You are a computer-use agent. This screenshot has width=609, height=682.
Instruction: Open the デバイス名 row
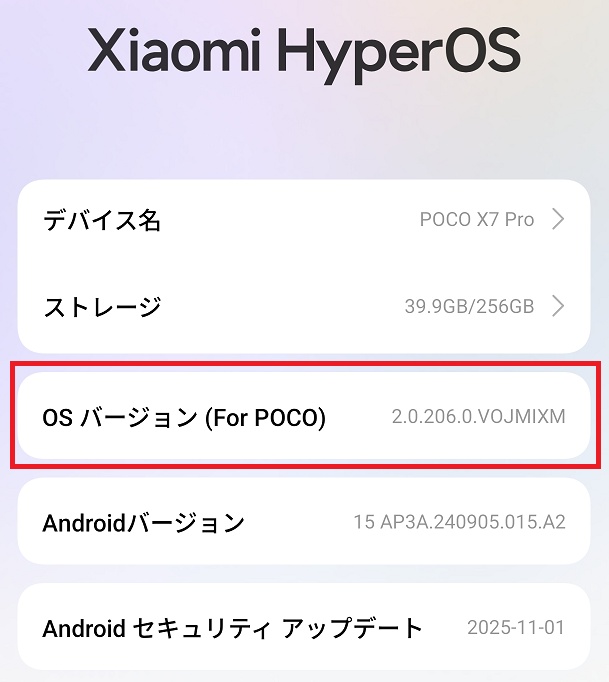point(303,220)
